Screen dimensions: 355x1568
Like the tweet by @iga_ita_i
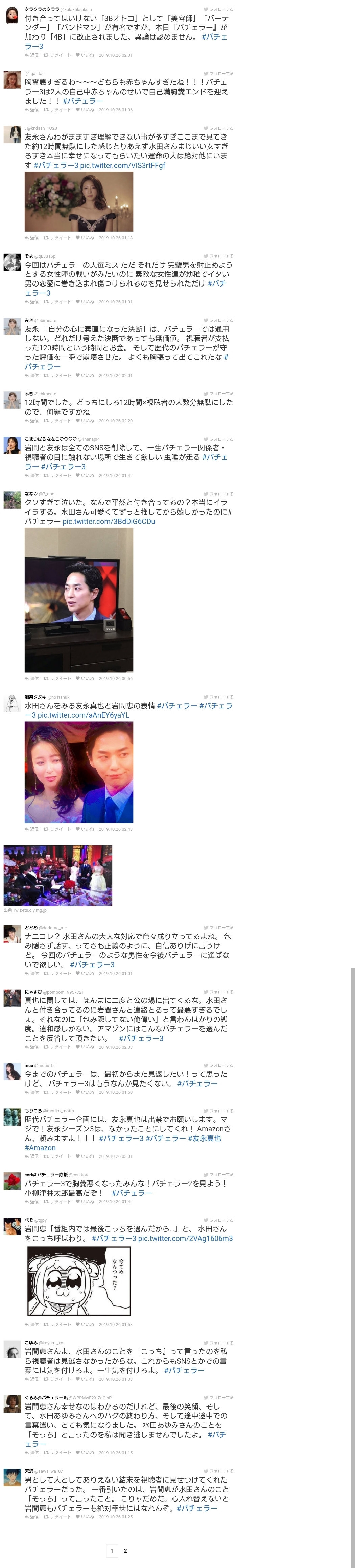click(85, 110)
